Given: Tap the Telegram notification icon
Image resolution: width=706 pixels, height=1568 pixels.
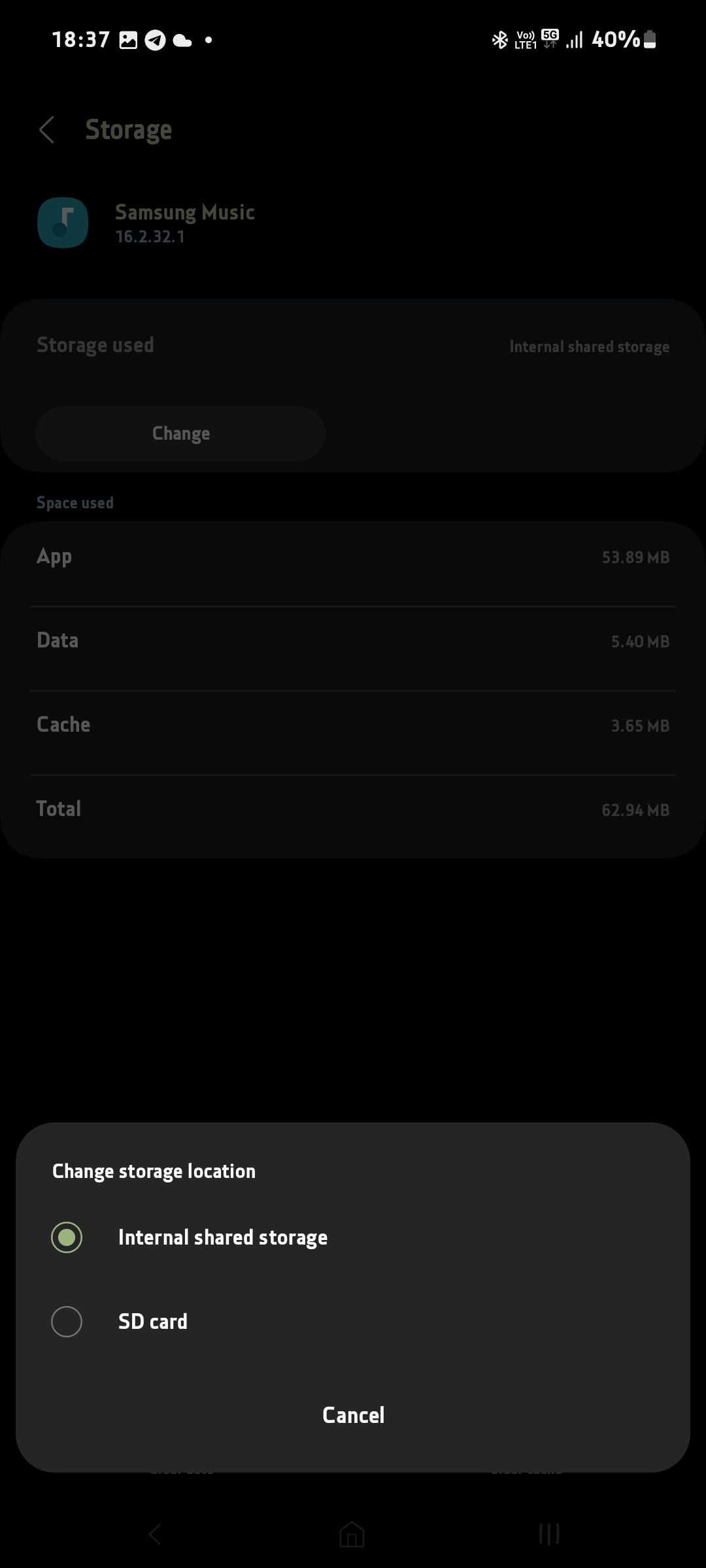Looking at the screenshot, I should pos(154,40).
